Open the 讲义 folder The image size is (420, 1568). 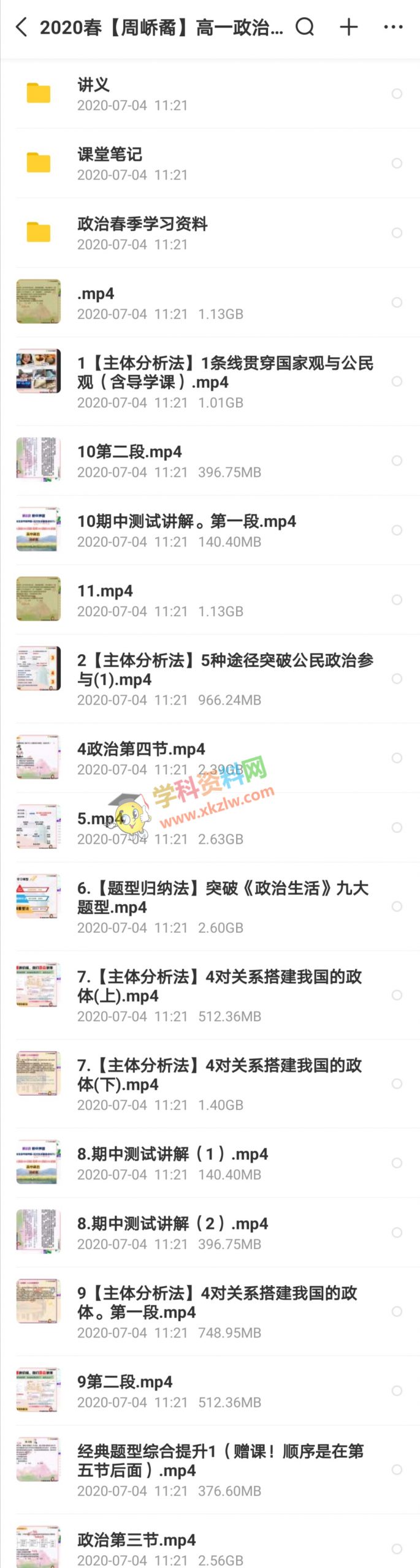184,94
